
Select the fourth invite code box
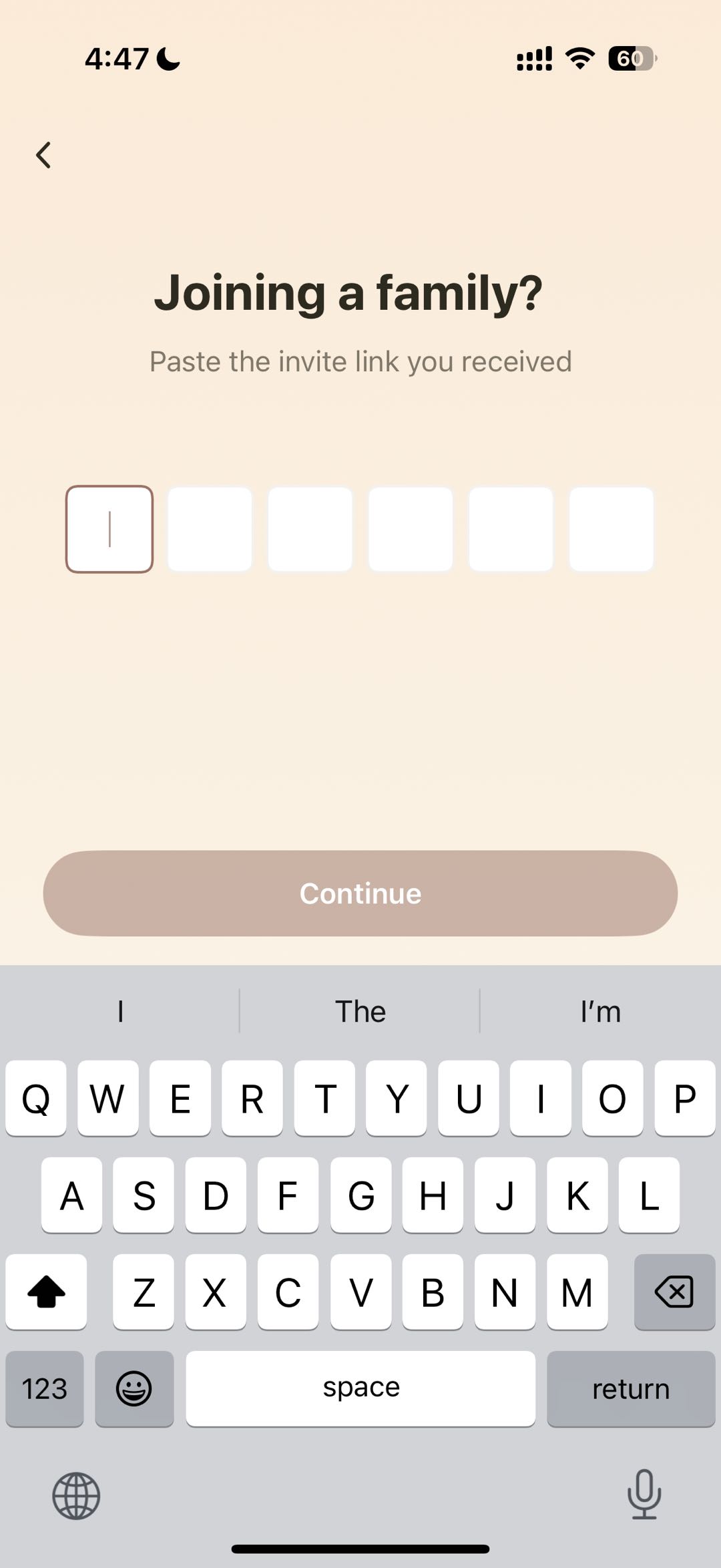coord(411,529)
